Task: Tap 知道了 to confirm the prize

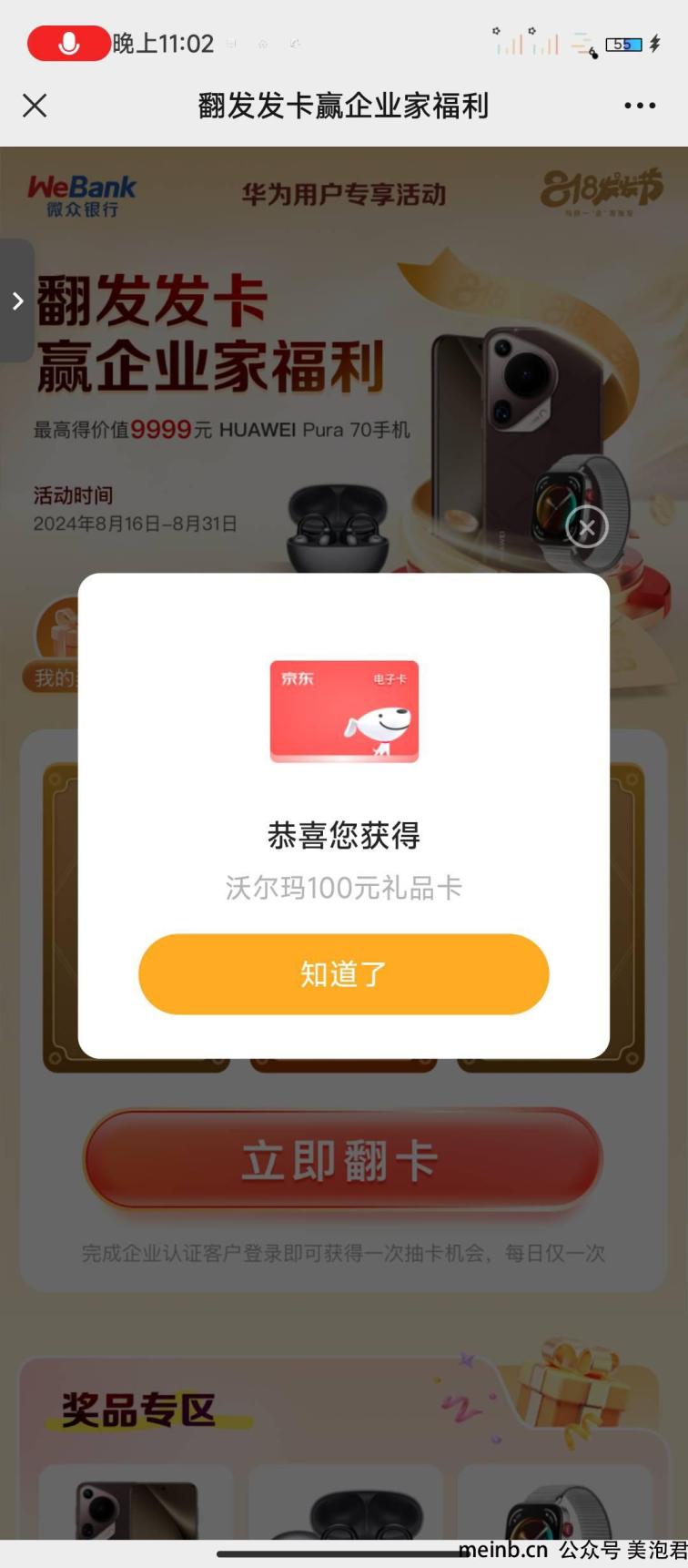Action: [343, 973]
